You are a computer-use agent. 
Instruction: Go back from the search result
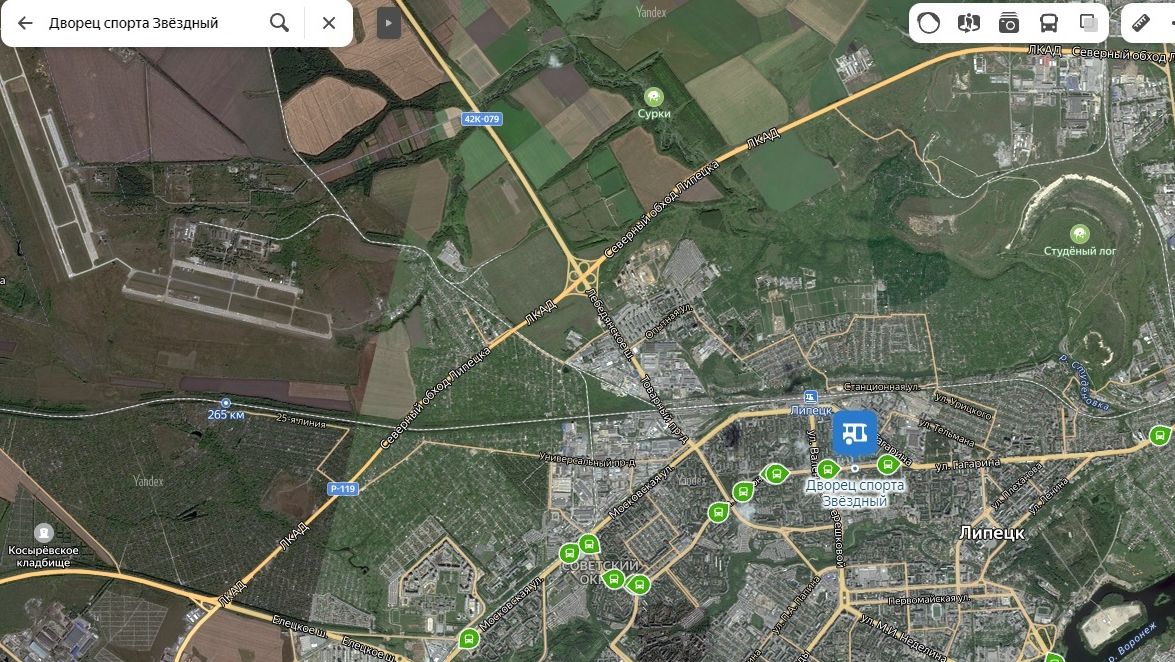tap(25, 23)
